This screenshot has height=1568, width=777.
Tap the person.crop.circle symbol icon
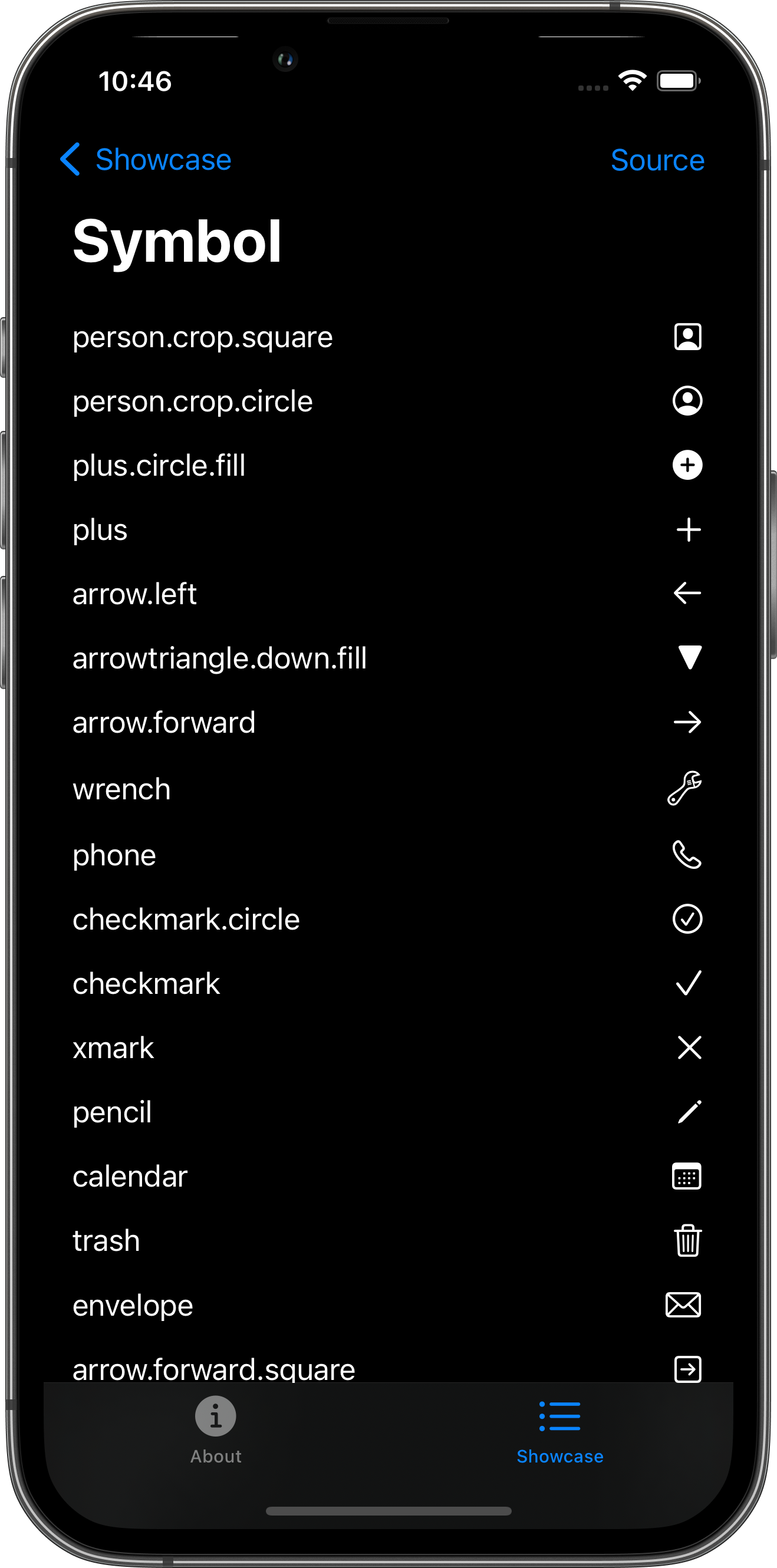(687, 400)
